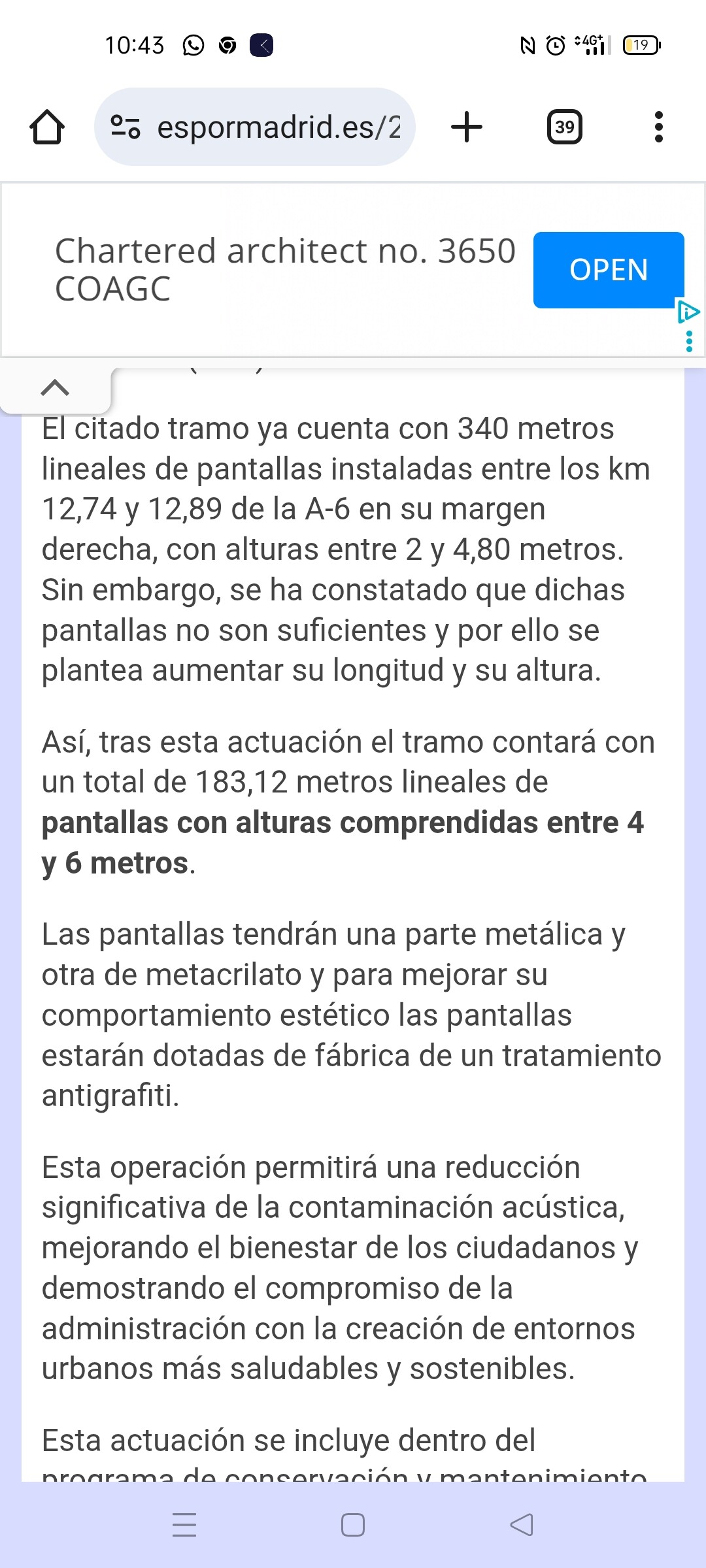Open recent apps from navigation bar
Image resolution: width=706 pixels, height=1568 pixels.
click(184, 1525)
